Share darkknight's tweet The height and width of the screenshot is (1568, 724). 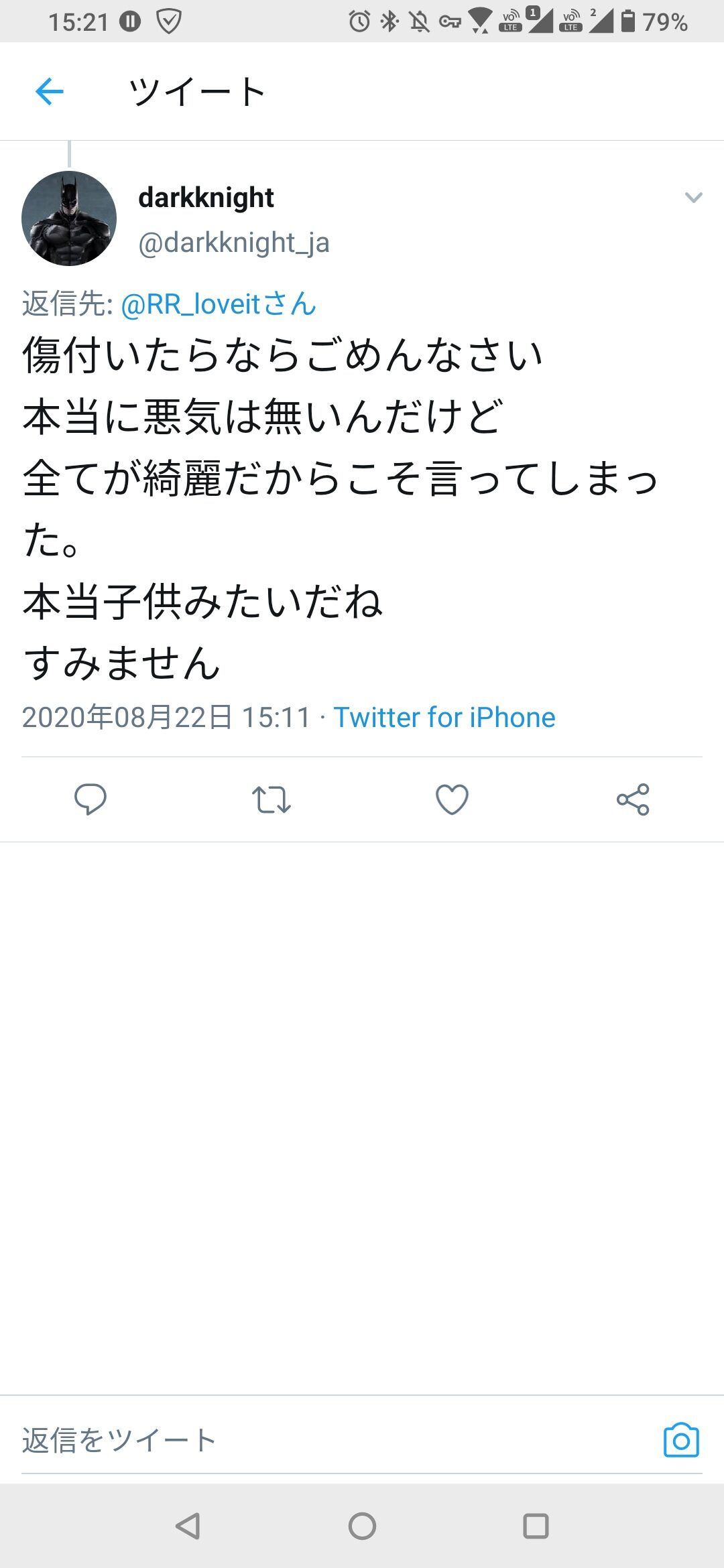click(x=633, y=799)
